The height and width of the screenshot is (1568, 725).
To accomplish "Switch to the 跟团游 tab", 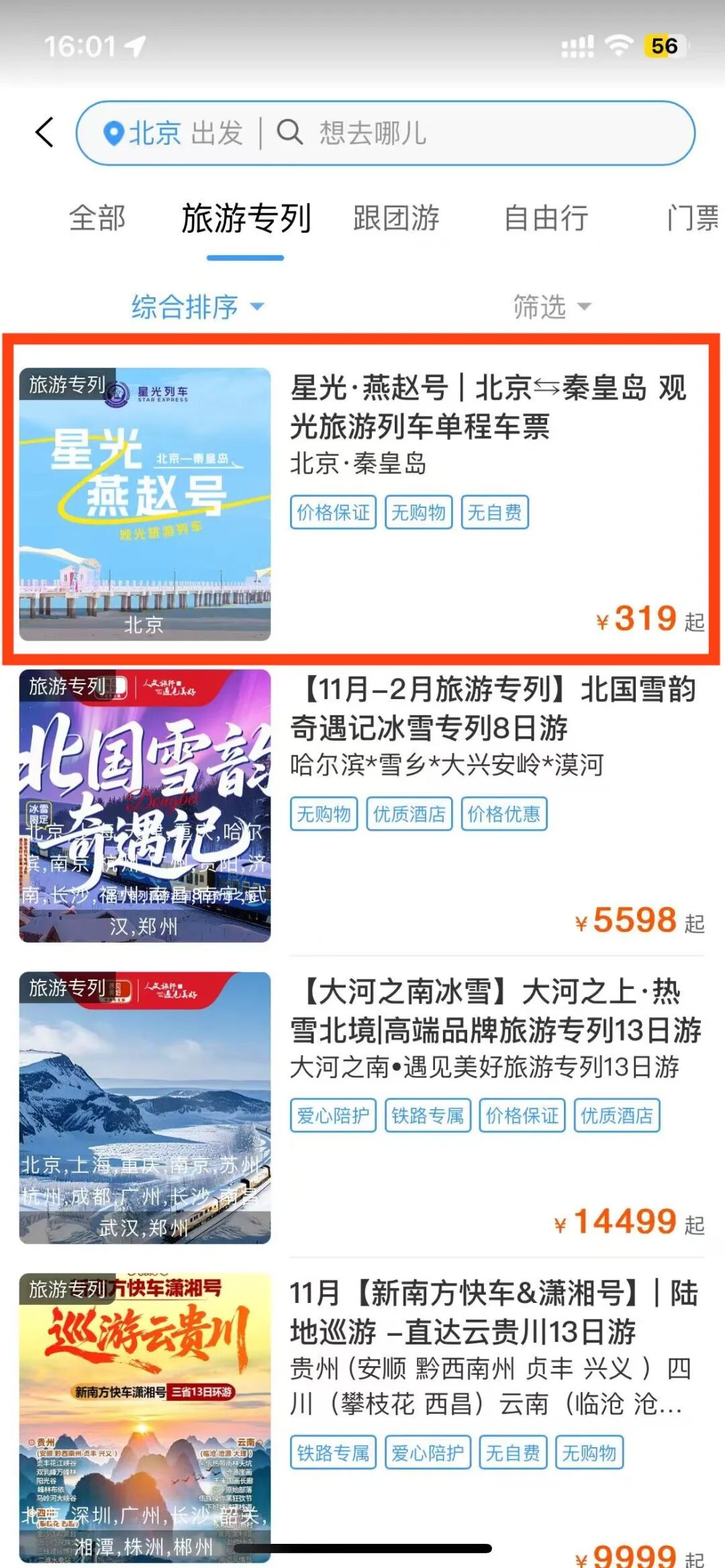I will pos(396,219).
